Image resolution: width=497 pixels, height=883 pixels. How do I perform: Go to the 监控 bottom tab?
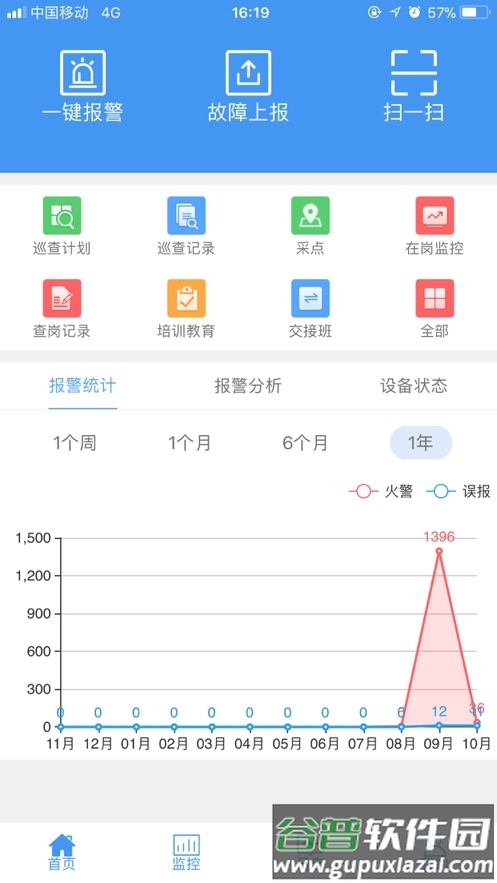(x=186, y=852)
